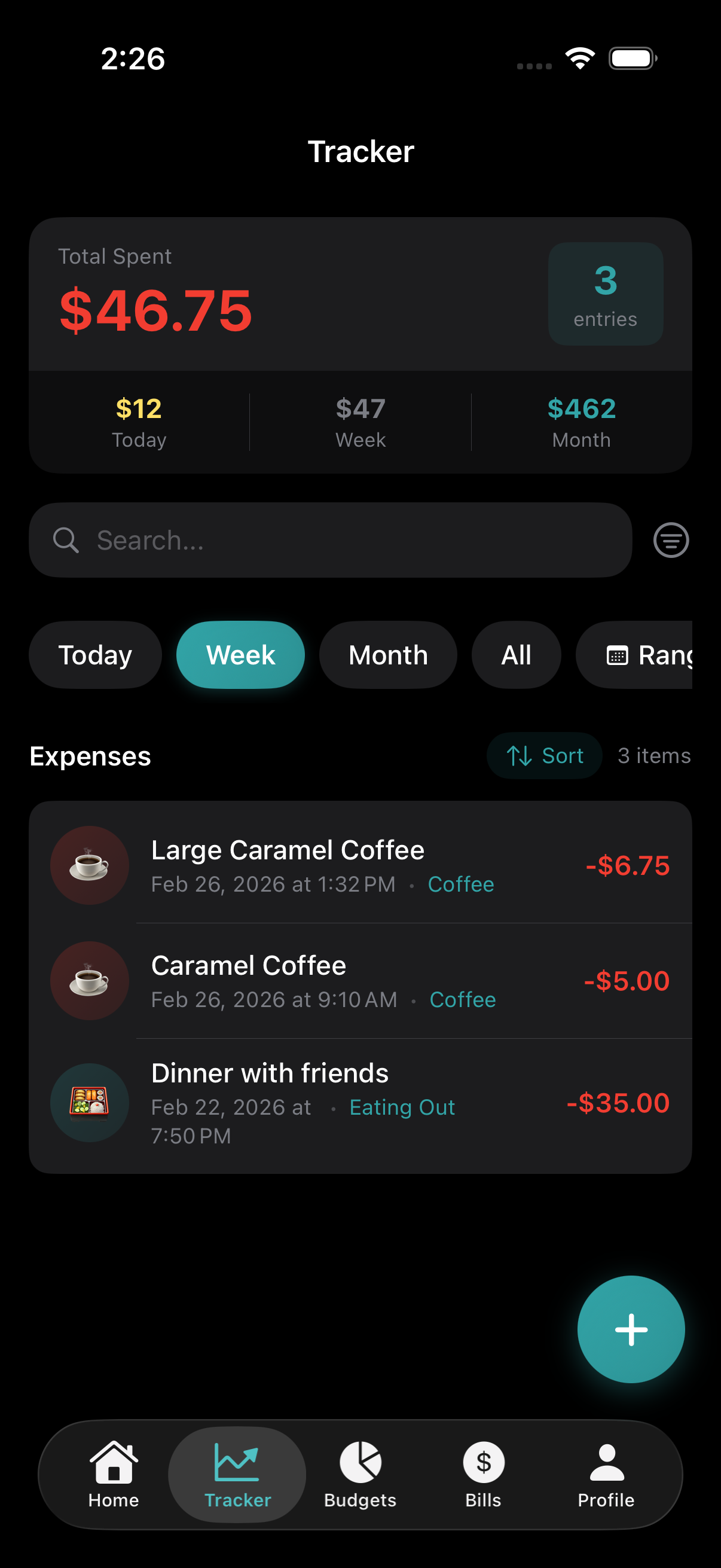Tap the coffee cup icon on Large Caramel Coffee
Screen dimensions: 721x1568
pyautogui.click(x=89, y=865)
